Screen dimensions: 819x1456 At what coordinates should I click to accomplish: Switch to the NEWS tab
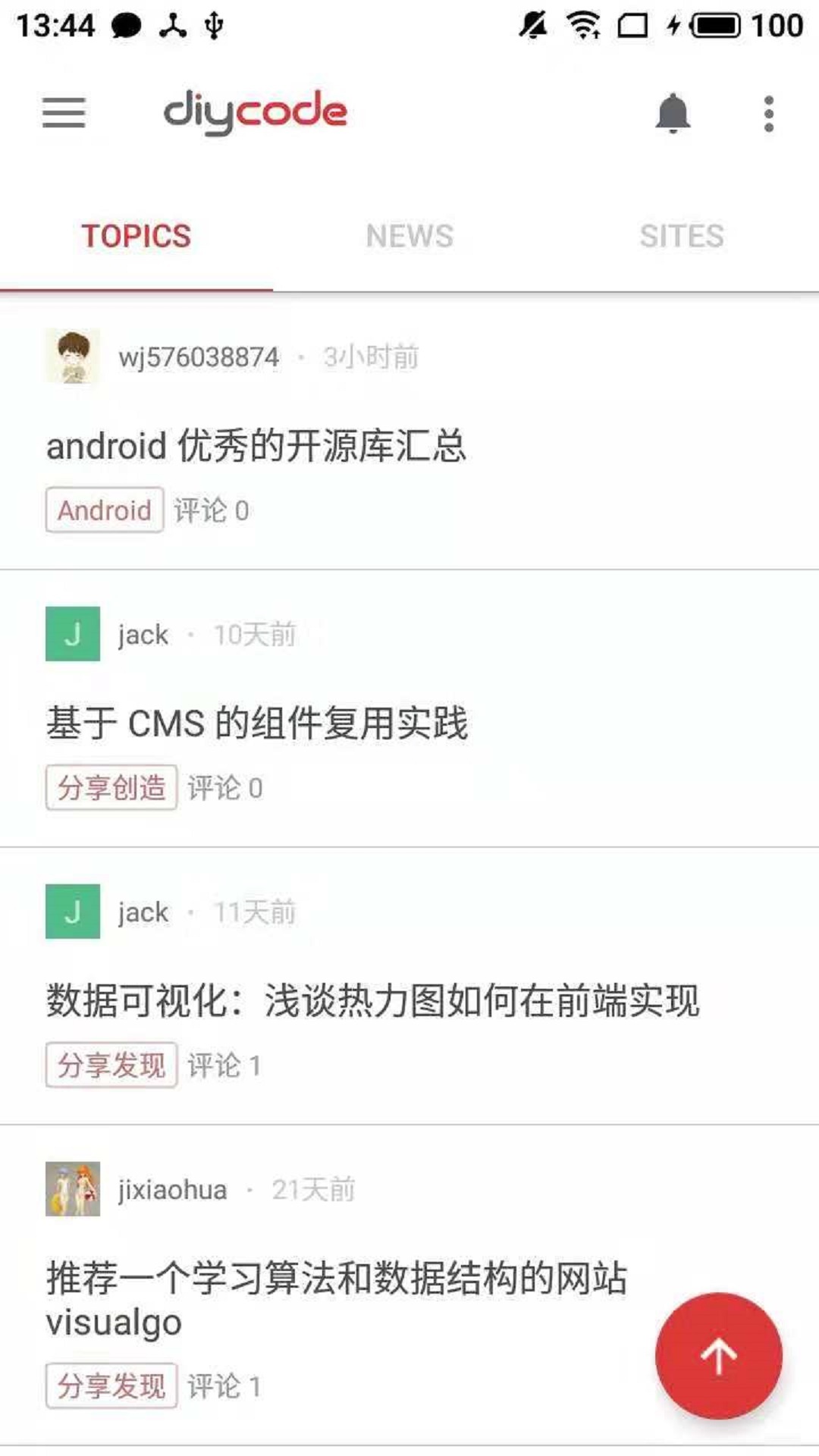tap(409, 236)
